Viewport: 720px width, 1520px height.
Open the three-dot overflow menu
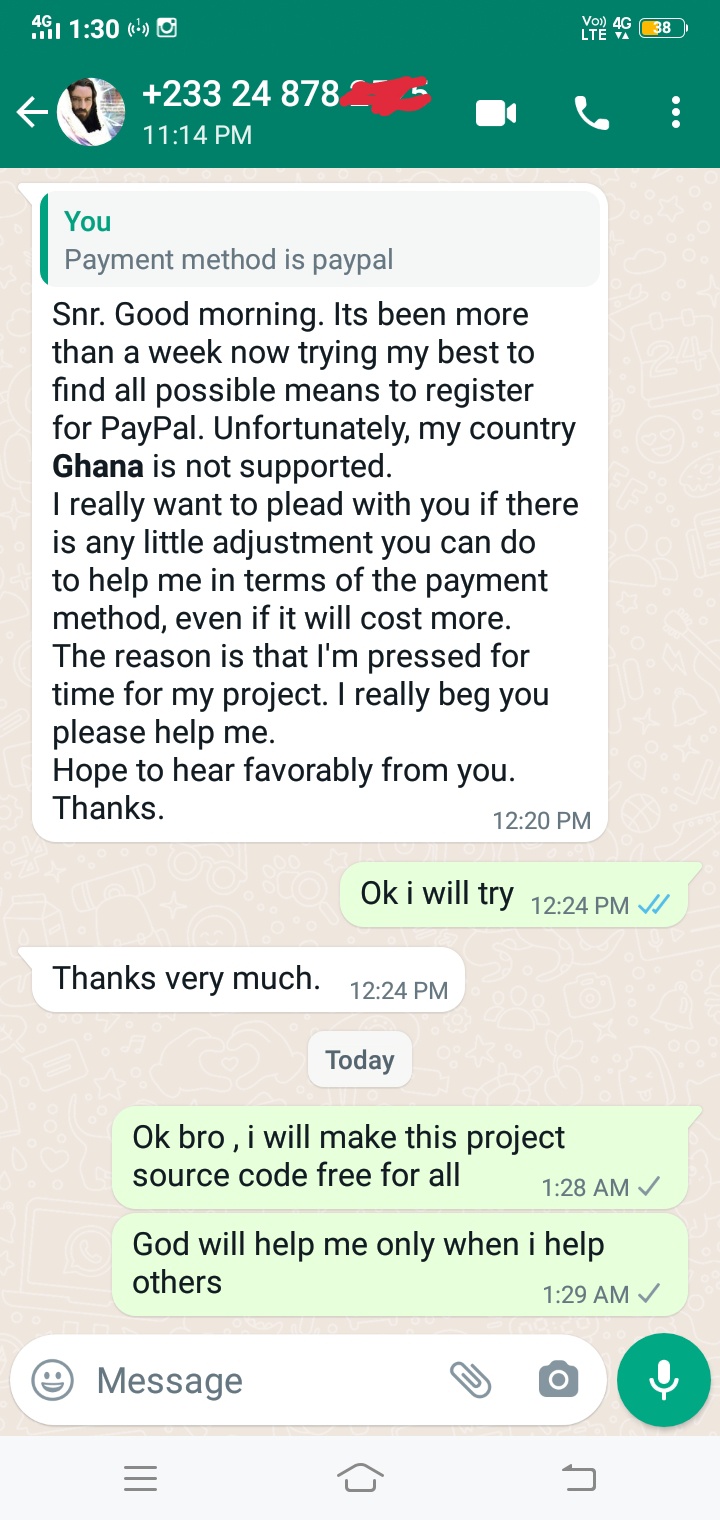(x=675, y=113)
